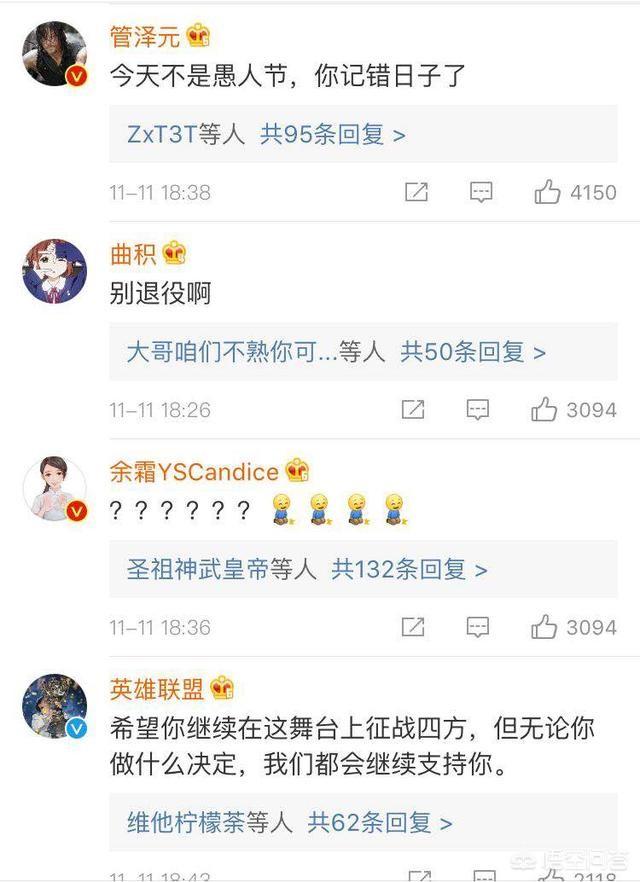Share 曲积's comment

(x=412, y=409)
